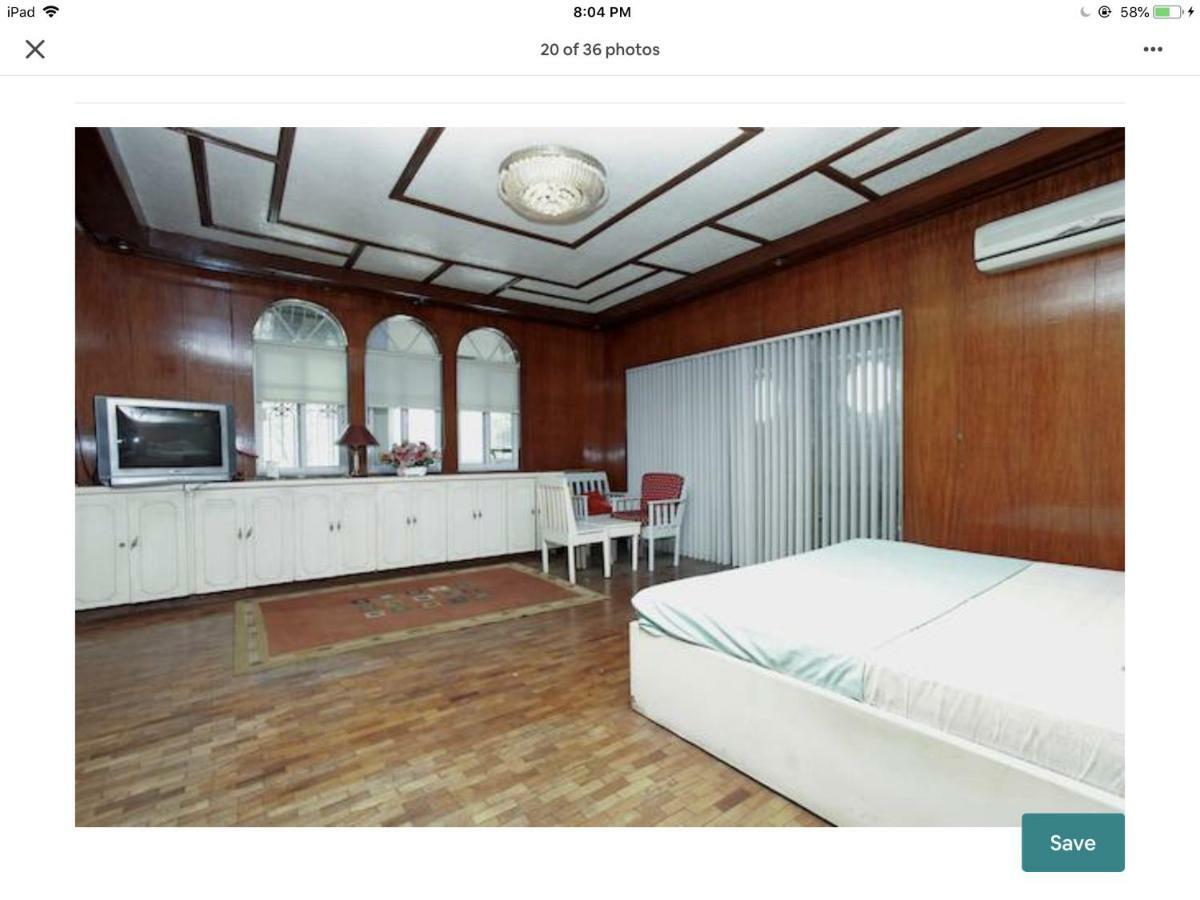Save this listing
Screen dimensions: 1200x900
pos(1072,842)
